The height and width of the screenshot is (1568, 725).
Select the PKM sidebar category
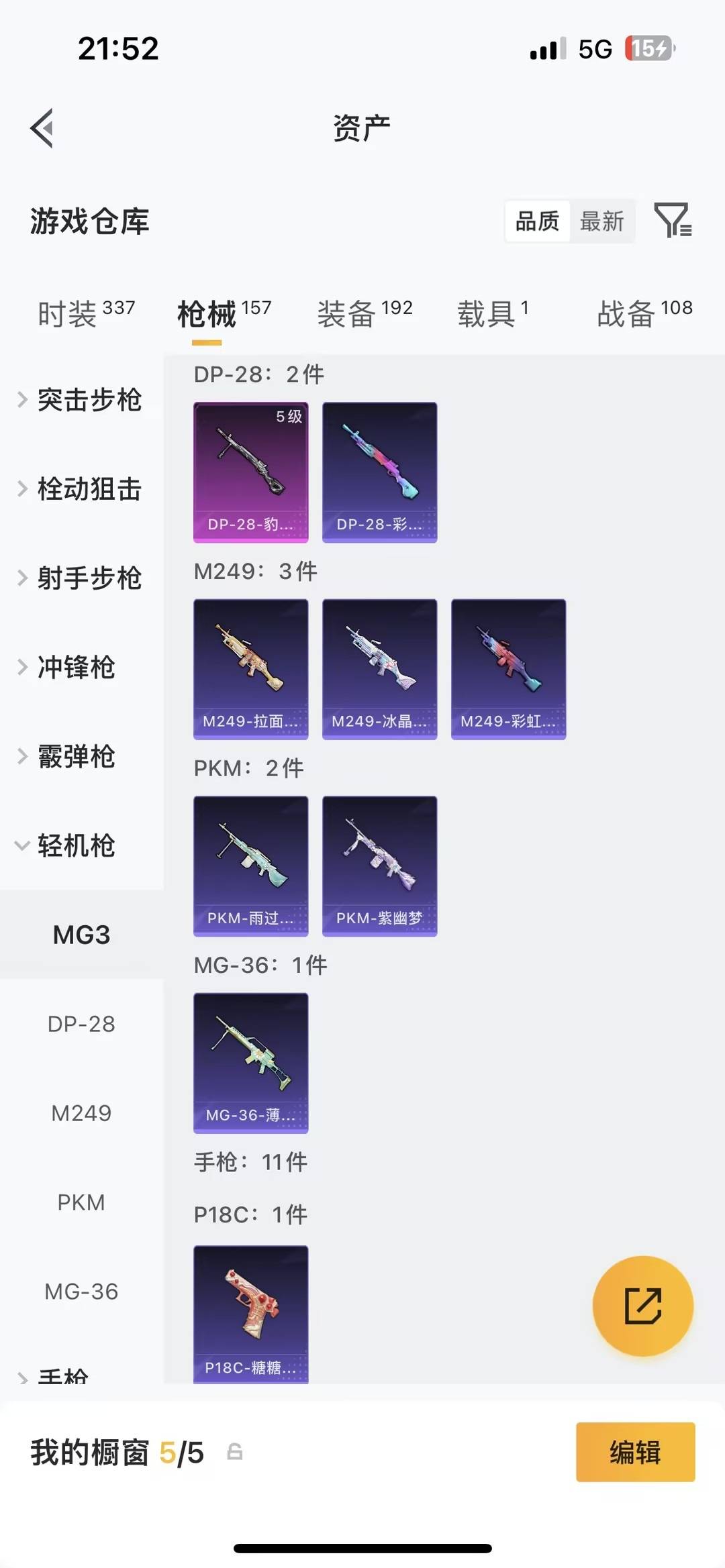82,1202
